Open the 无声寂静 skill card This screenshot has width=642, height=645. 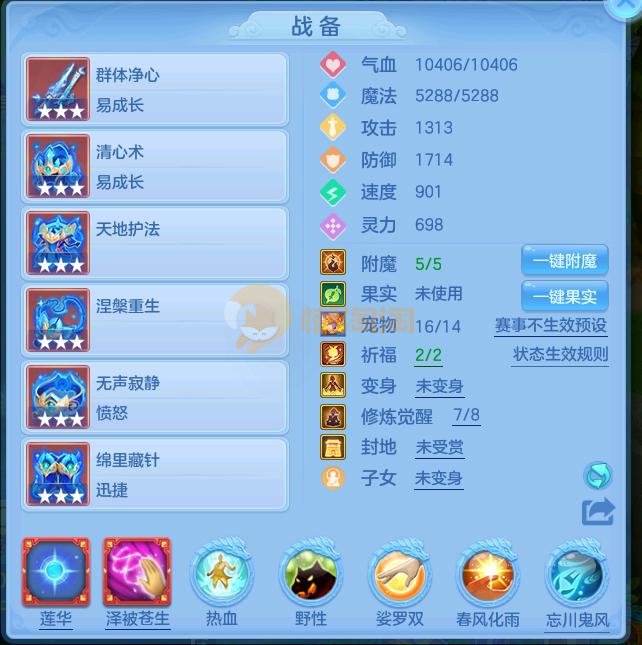point(155,397)
